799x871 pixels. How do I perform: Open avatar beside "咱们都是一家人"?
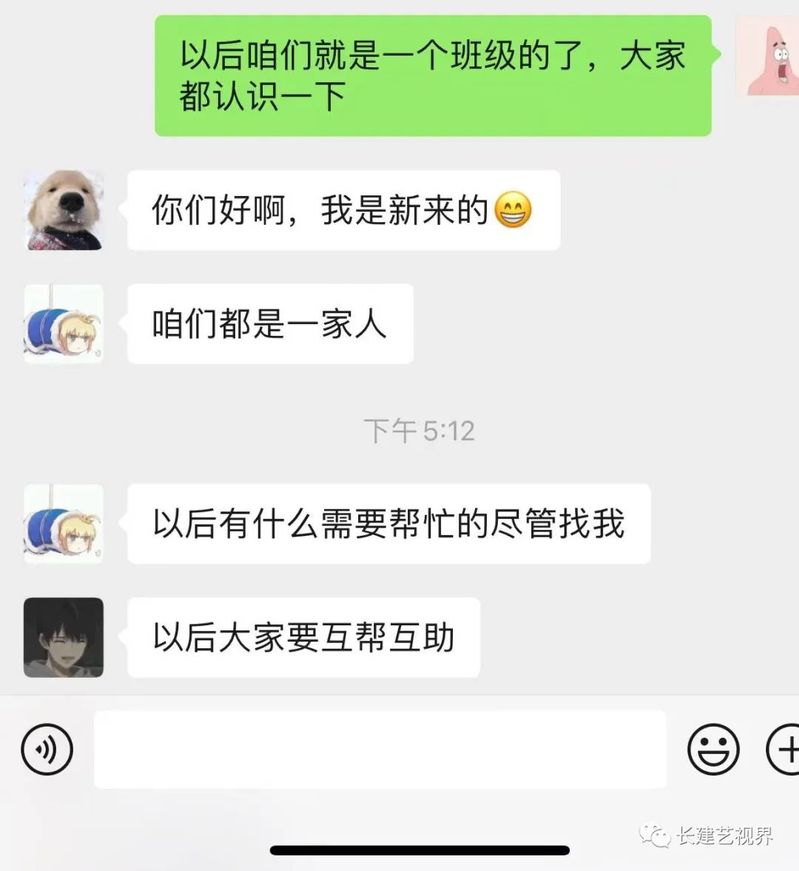[63, 324]
